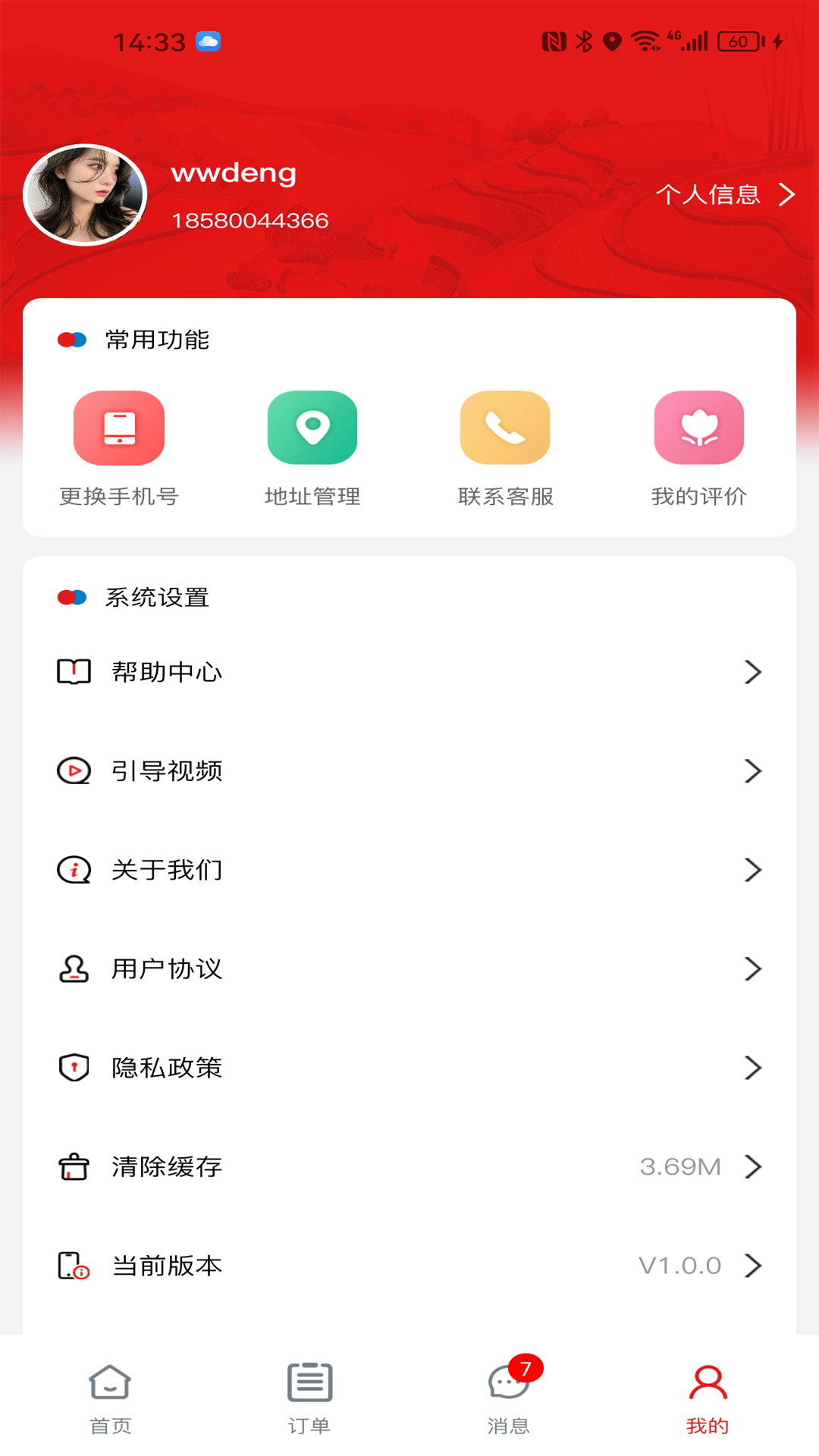This screenshot has height=1456, width=819.
Task: Open the 帮助中心 help center row
Action: point(409,672)
